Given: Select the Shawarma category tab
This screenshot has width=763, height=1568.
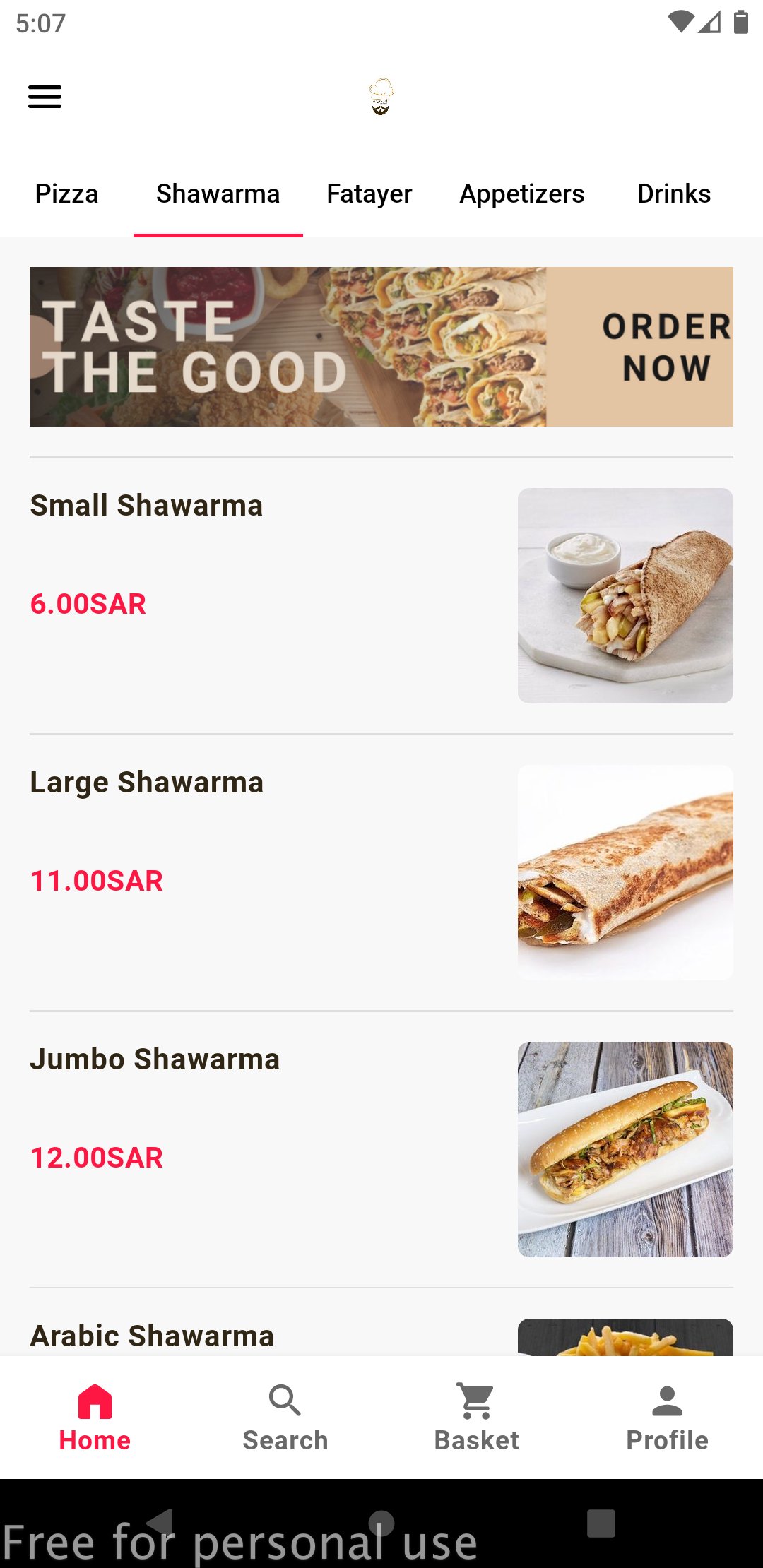Looking at the screenshot, I should pyautogui.click(x=218, y=194).
